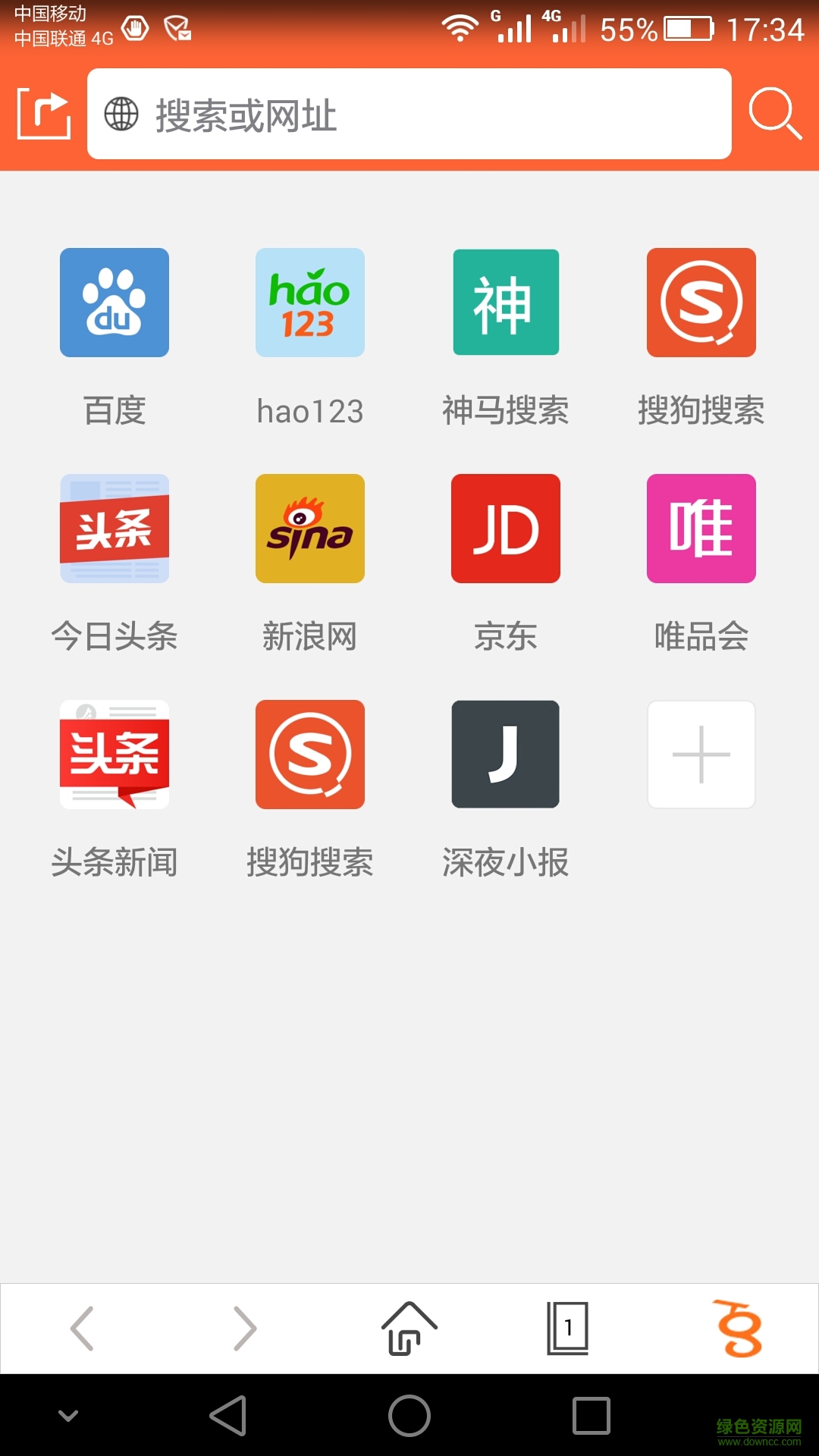The height and width of the screenshot is (1456, 819).
Task: Launch the 深夜小报 shortcut
Action: point(505,755)
